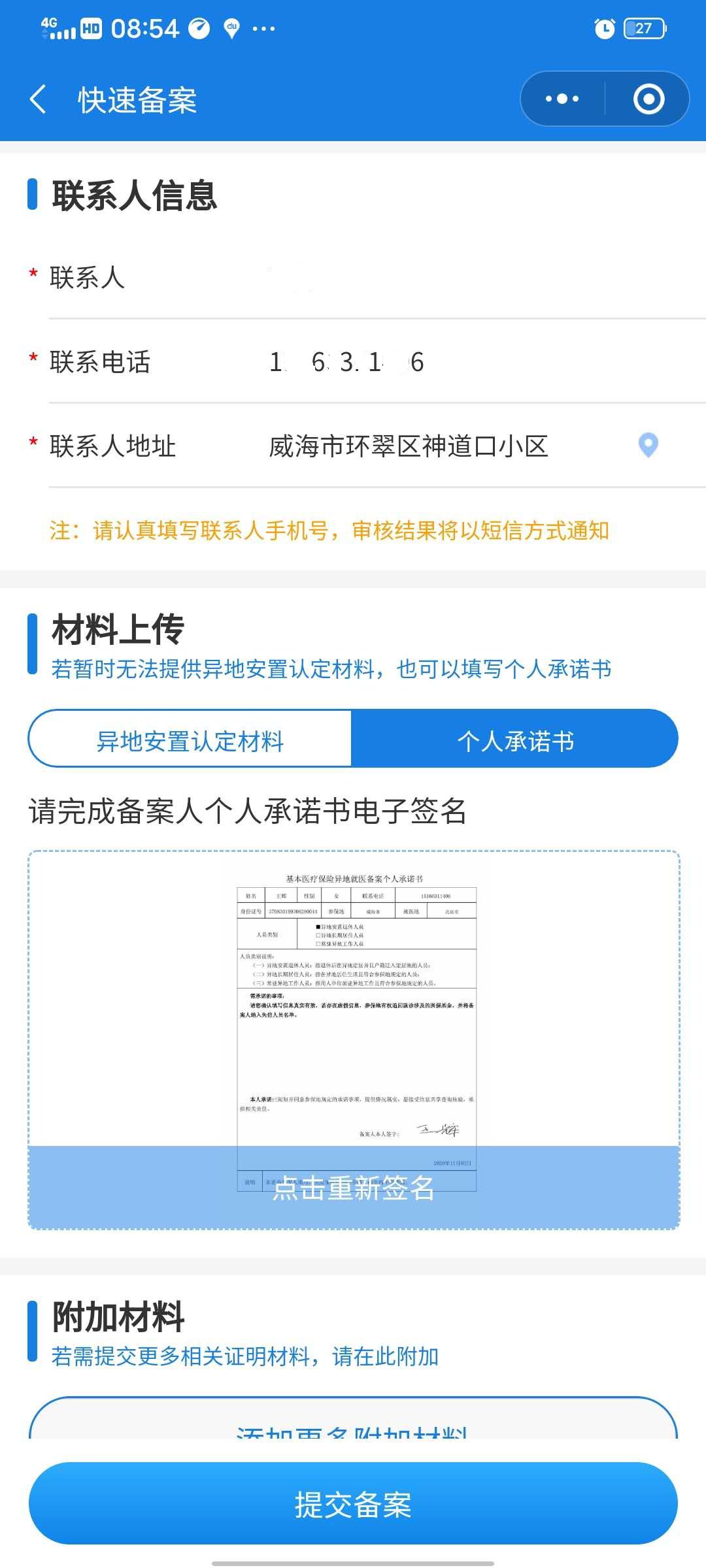Image resolution: width=706 pixels, height=1568 pixels.
Task: Close the mini program via circle icon
Action: (x=648, y=99)
